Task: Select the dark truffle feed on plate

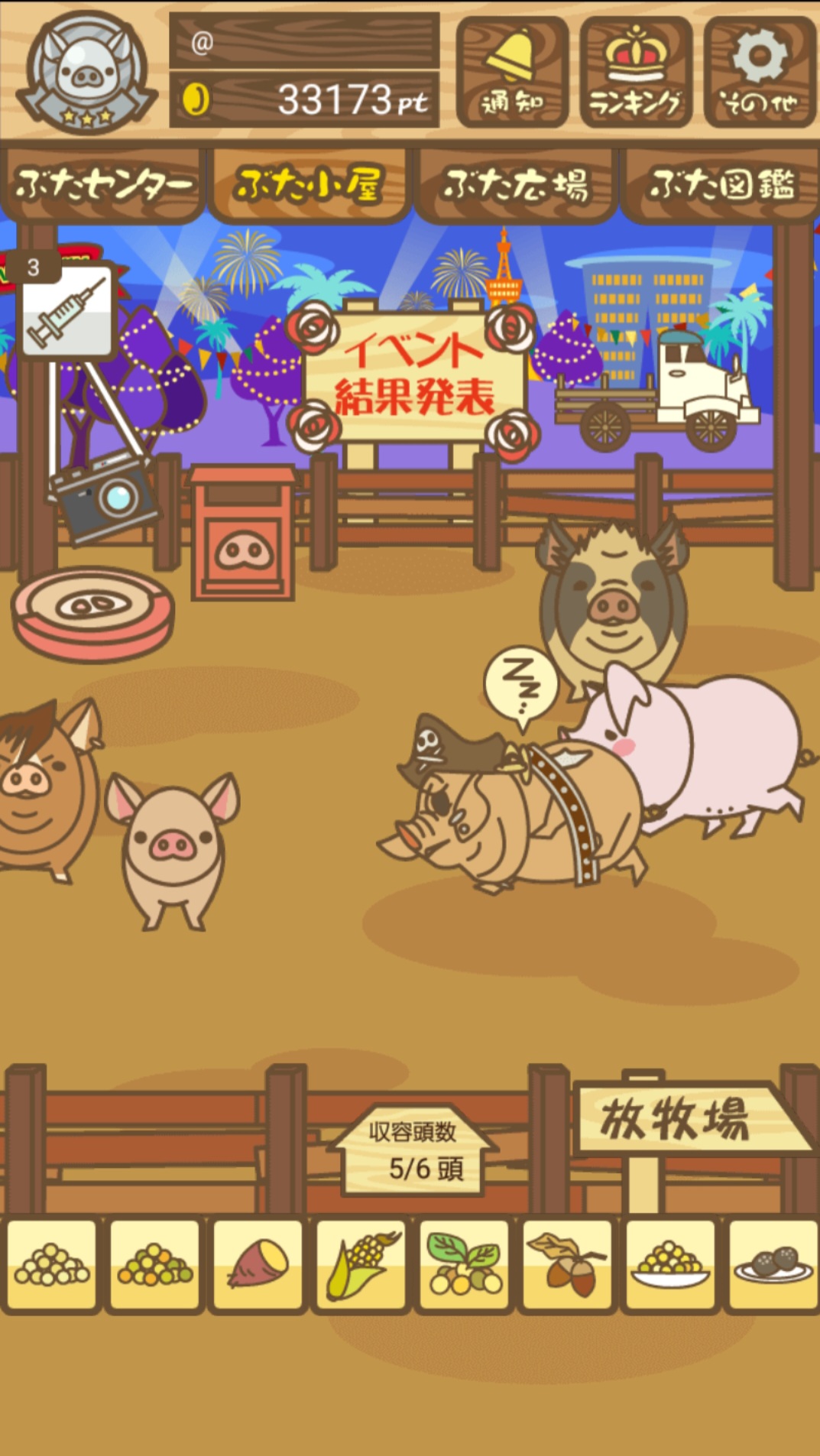Action: (x=773, y=1265)
